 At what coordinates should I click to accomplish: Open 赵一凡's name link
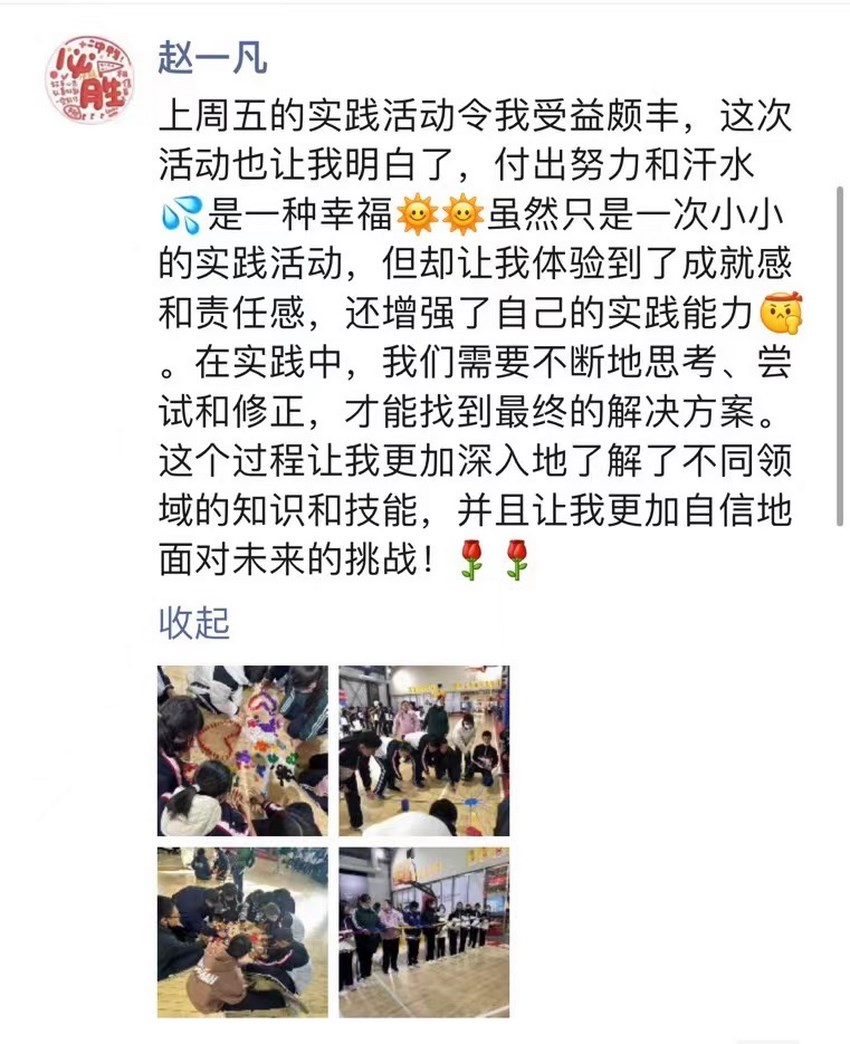pos(212,57)
